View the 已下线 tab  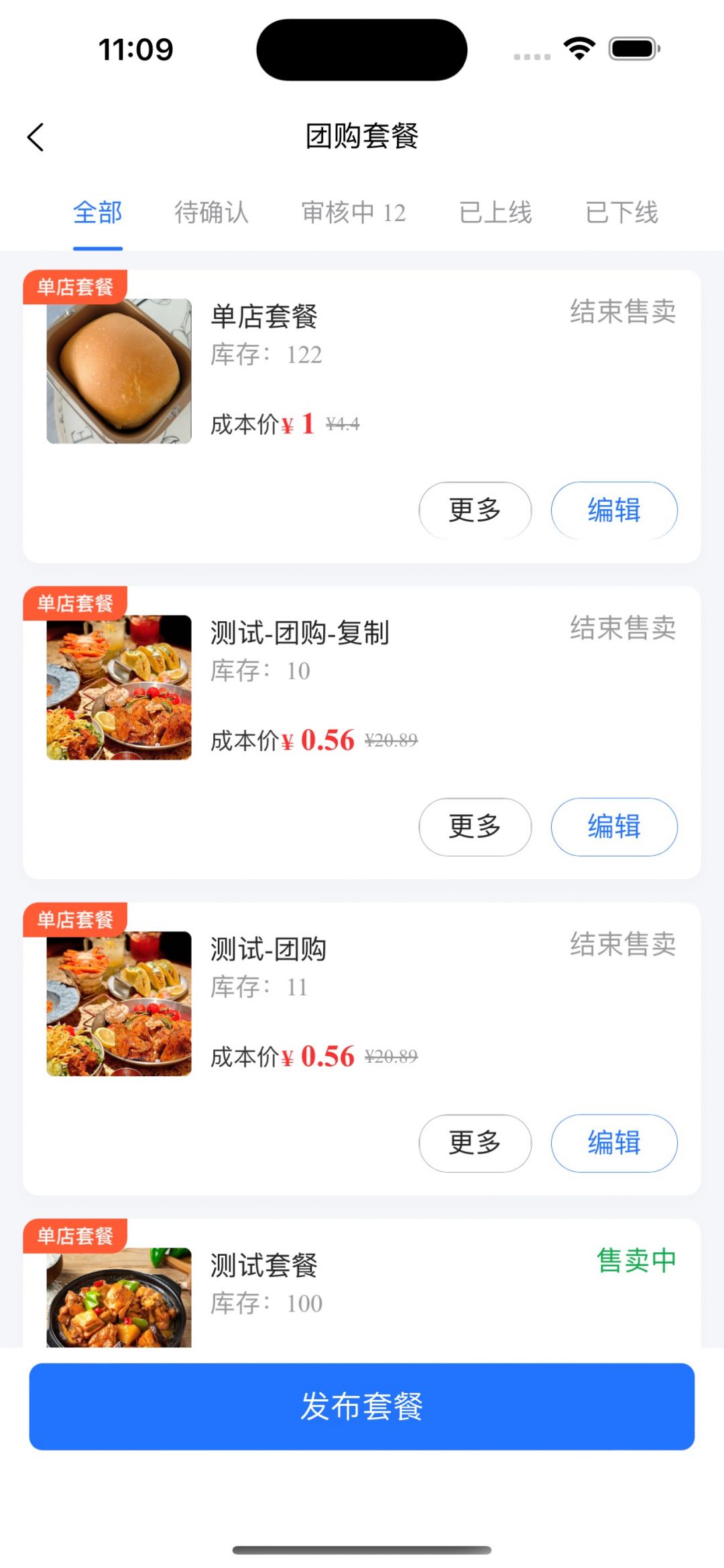coord(621,212)
